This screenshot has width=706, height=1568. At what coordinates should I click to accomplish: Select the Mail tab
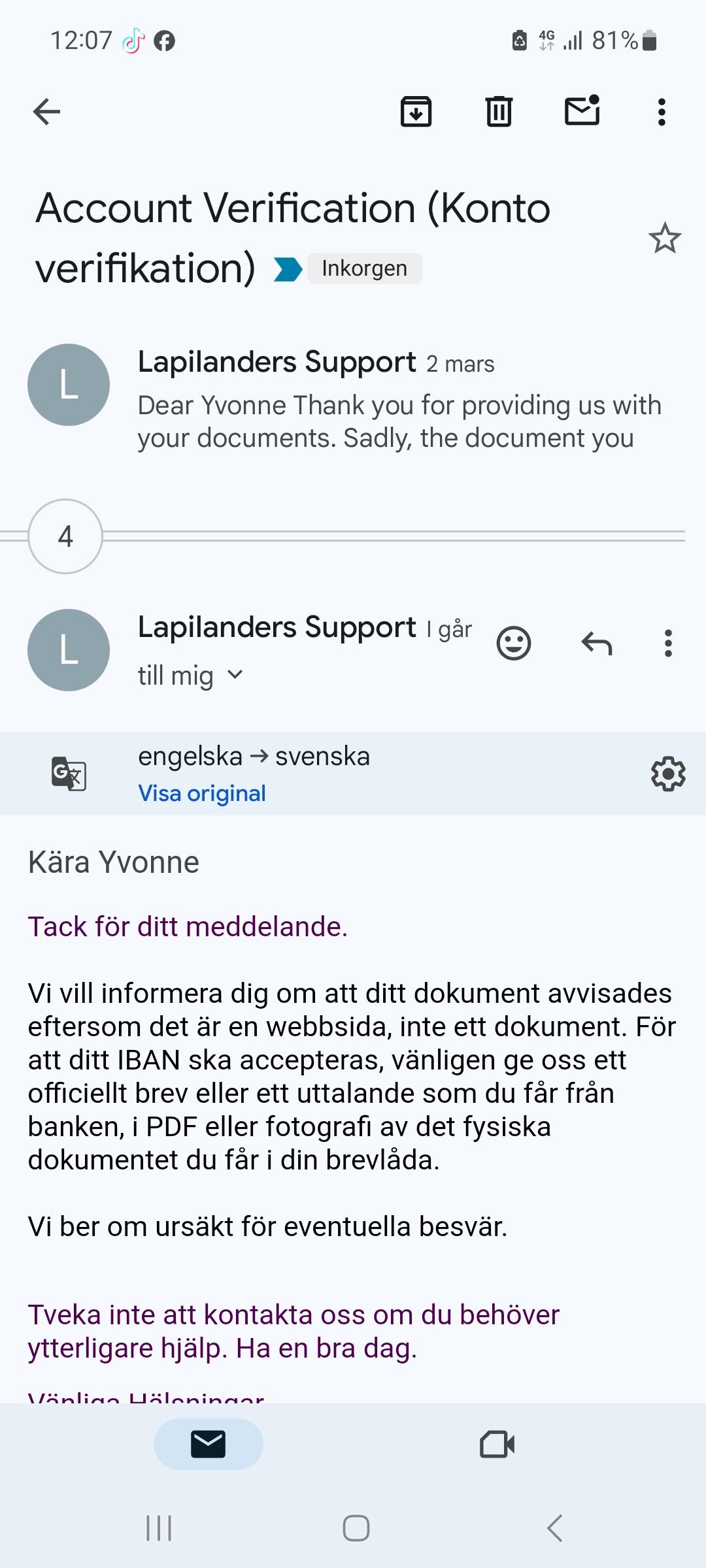click(x=209, y=1444)
